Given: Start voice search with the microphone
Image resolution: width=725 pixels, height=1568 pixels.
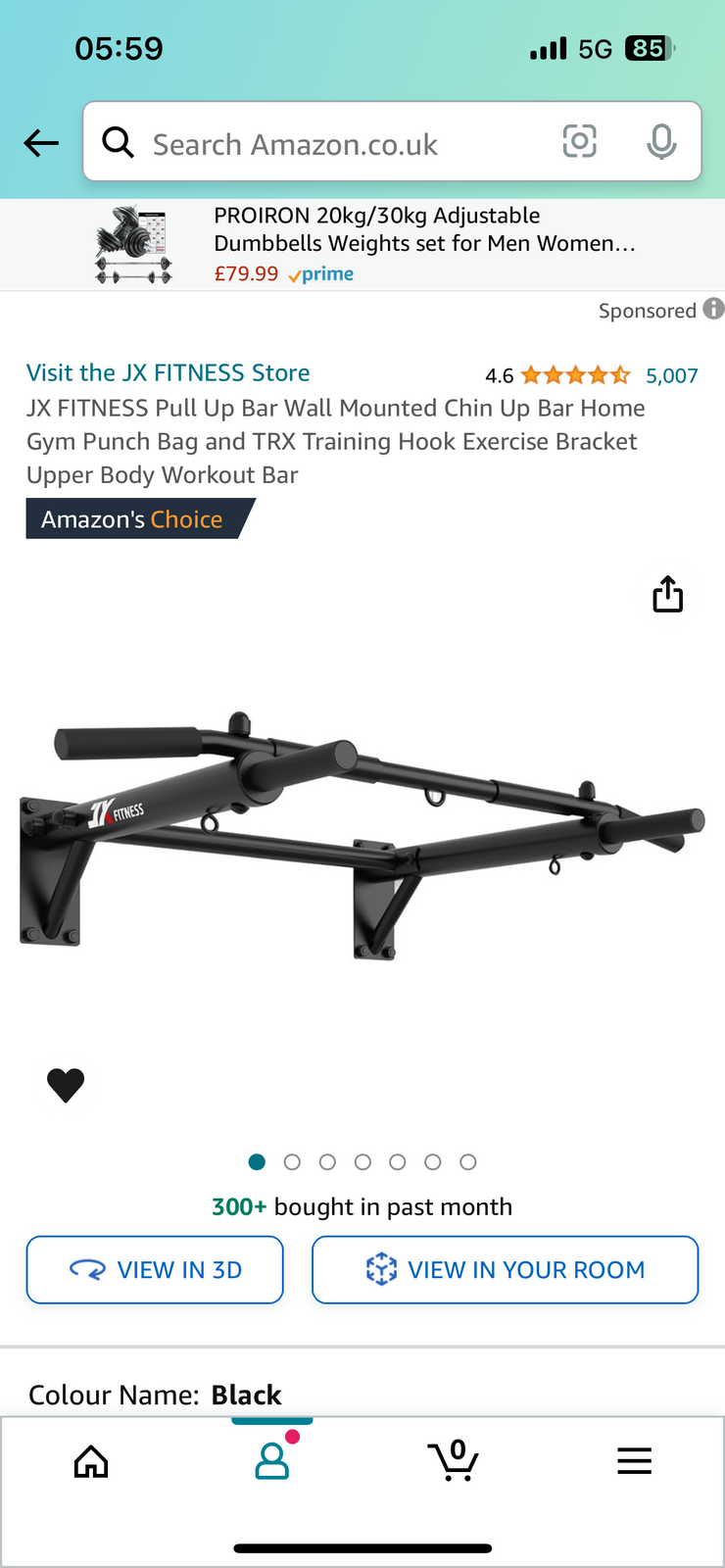Looking at the screenshot, I should pyautogui.click(x=661, y=142).
